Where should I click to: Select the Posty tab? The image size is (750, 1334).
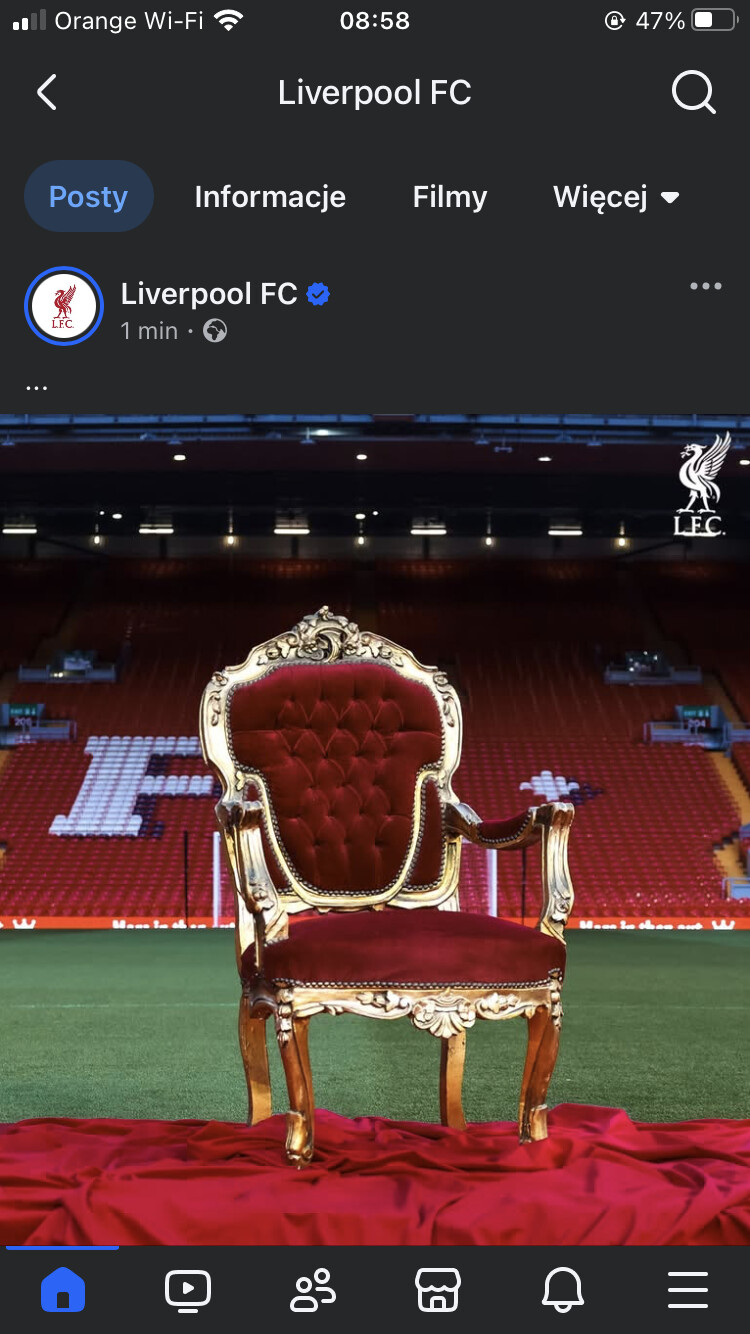(88, 197)
